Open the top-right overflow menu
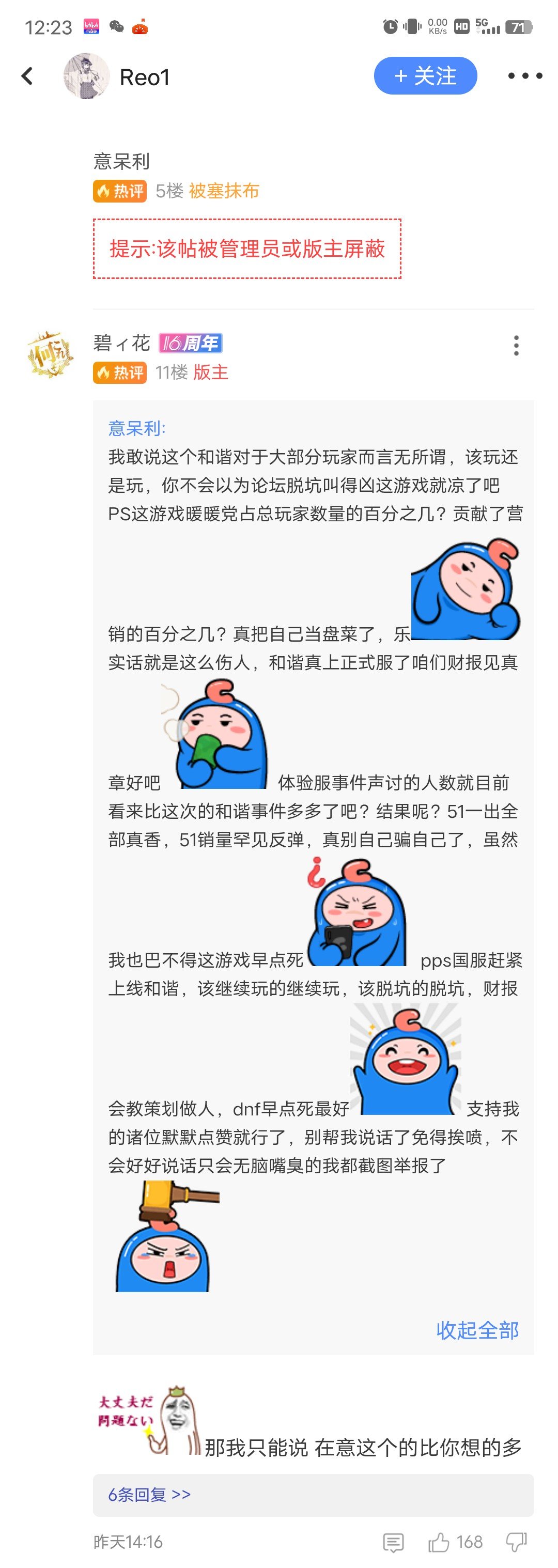The height and width of the screenshot is (1568, 558). 524,76
